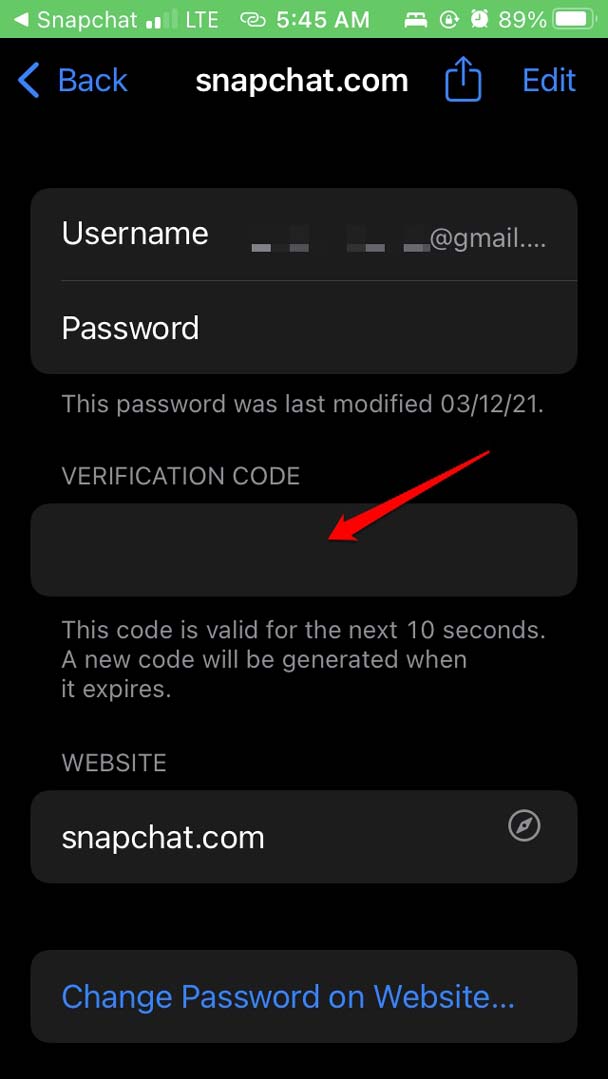This screenshot has height=1079, width=608.
Task: Select Change Password on Website
Action: (x=288, y=997)
